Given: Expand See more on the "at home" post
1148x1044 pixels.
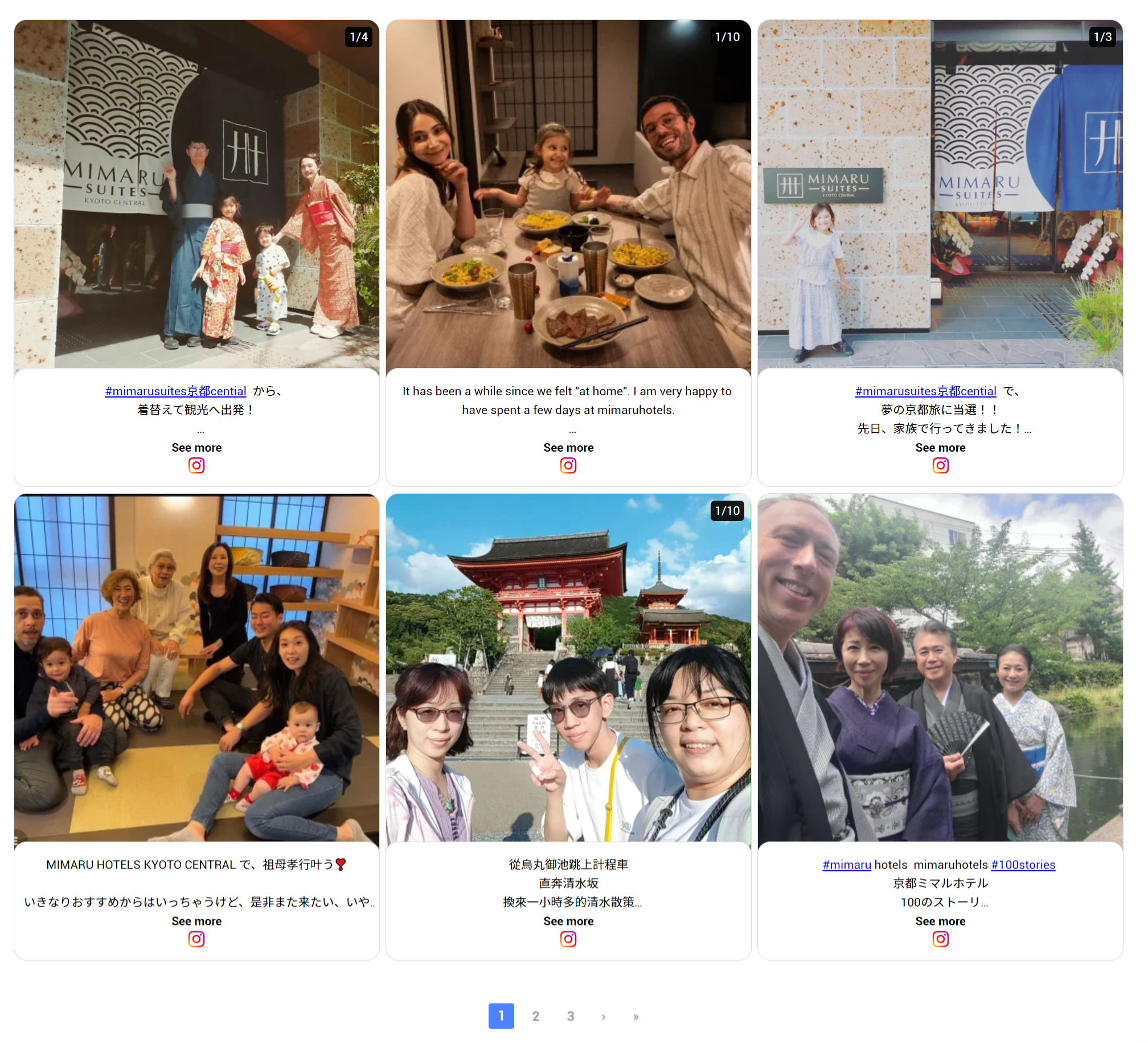Looking at the screenshot, I should tap(568, 448).
